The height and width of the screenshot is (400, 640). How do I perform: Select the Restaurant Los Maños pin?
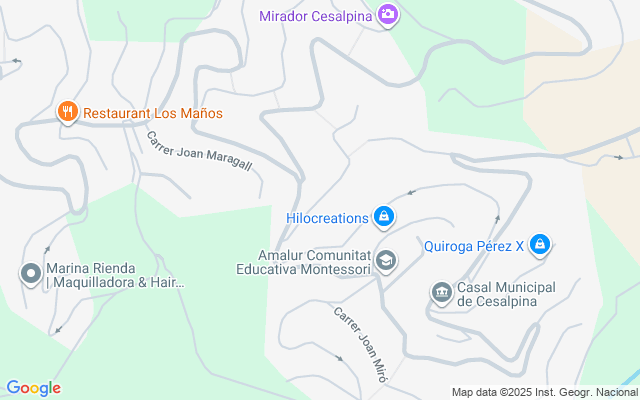(67, 113)
